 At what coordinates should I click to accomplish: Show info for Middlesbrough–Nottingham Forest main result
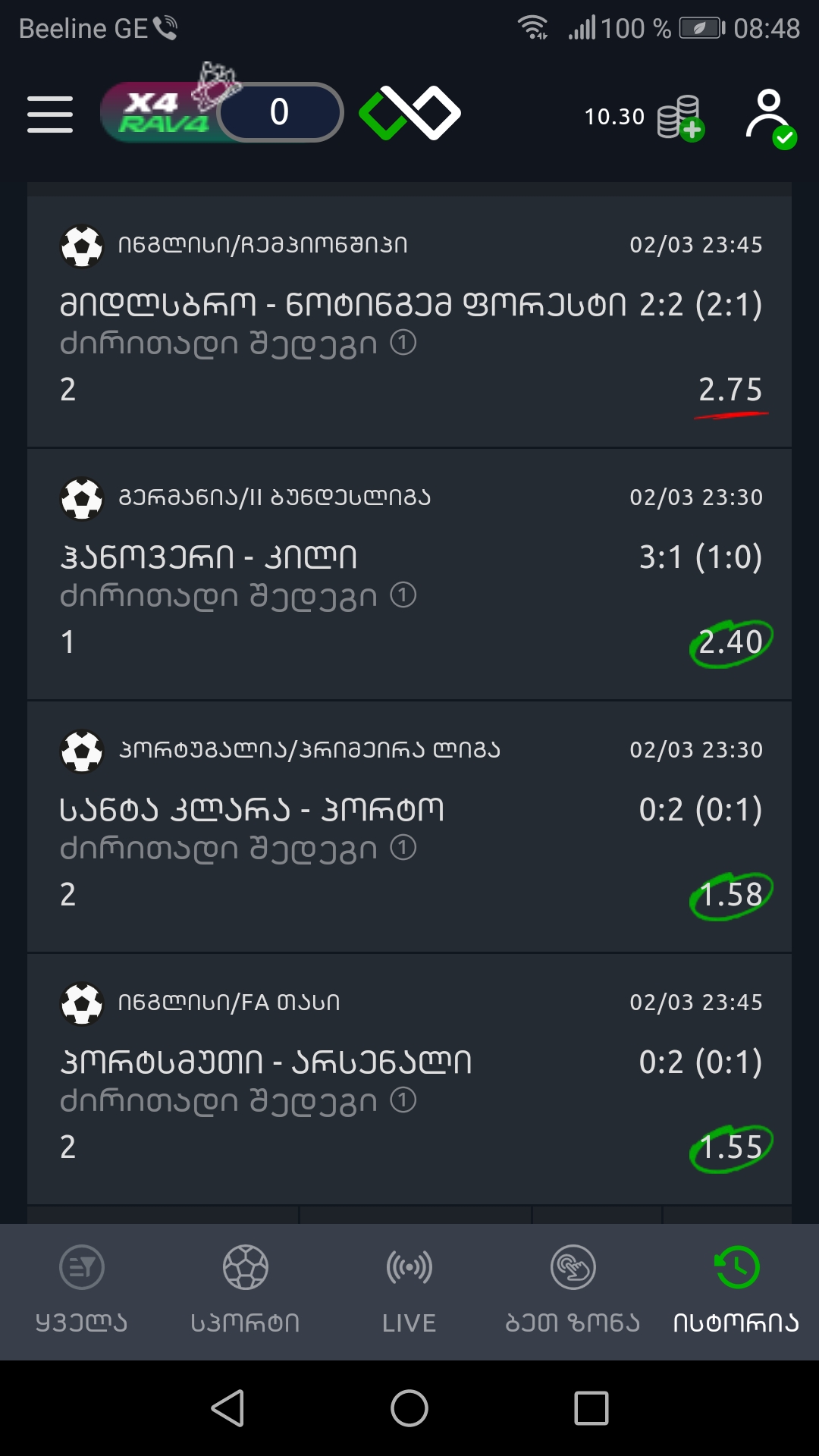tap(403, 344)
